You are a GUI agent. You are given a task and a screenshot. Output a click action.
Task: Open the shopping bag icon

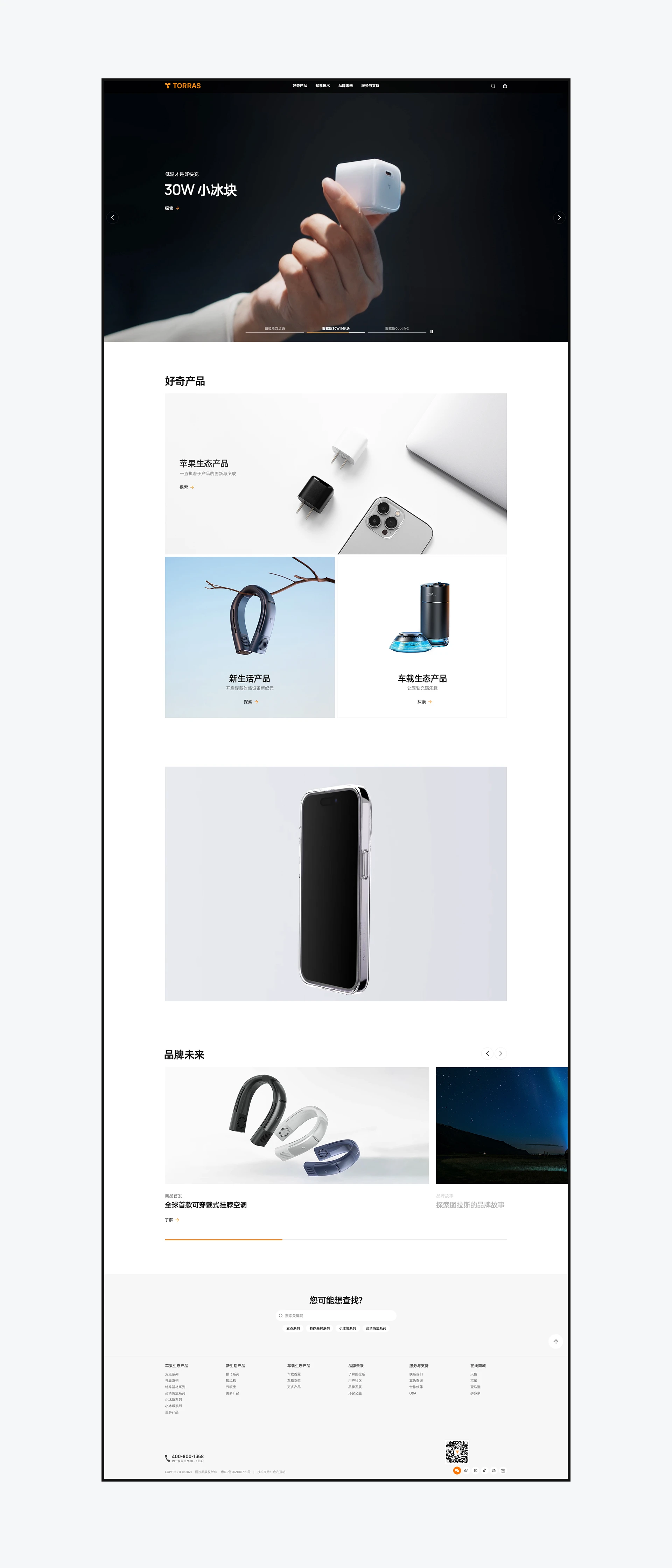click(505, 86)
